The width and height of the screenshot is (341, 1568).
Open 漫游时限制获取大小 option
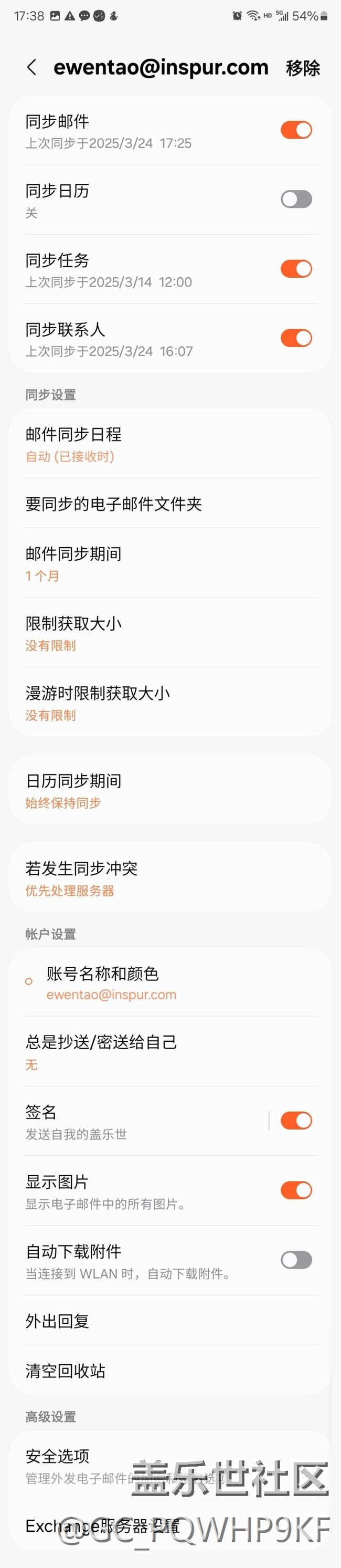(x=170, y=703)
